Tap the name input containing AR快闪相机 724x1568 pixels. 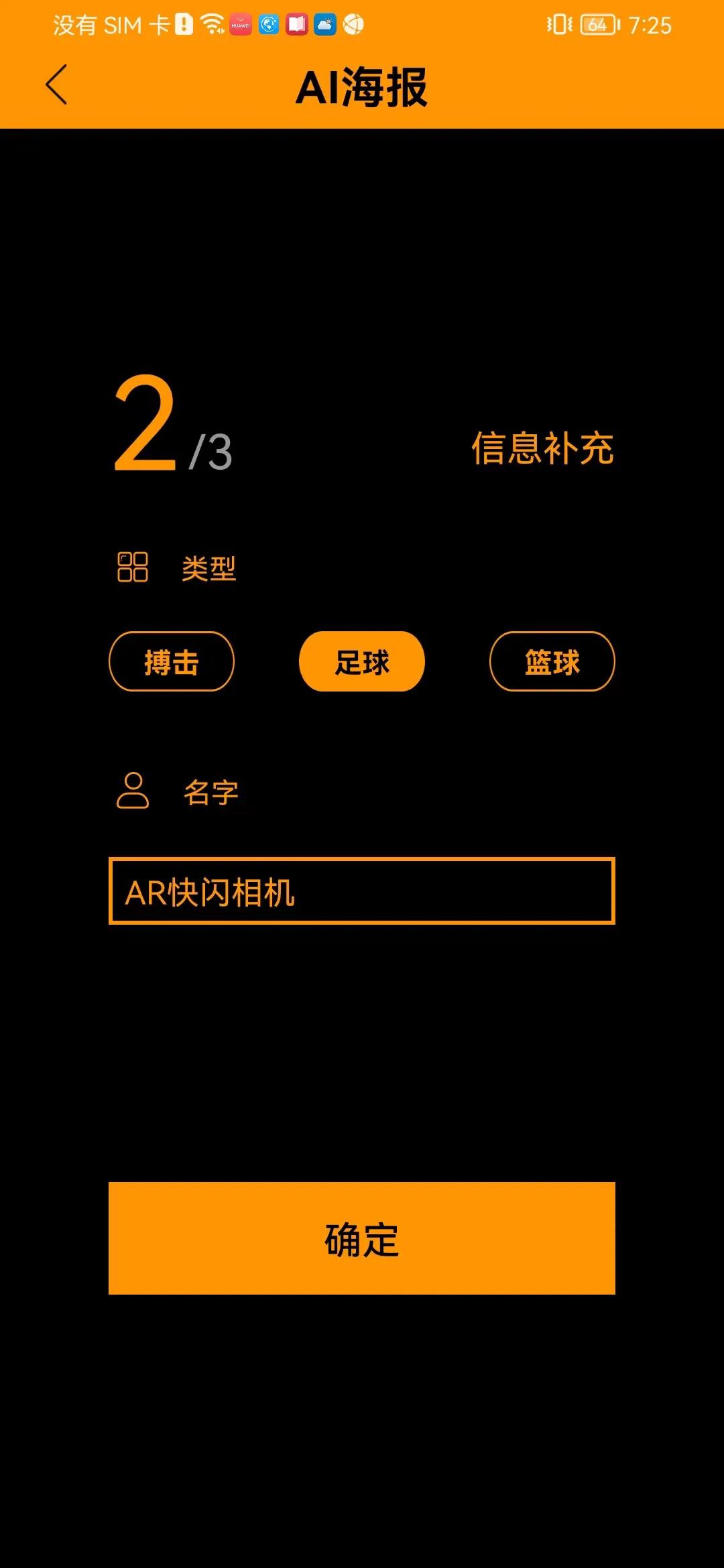362,891
